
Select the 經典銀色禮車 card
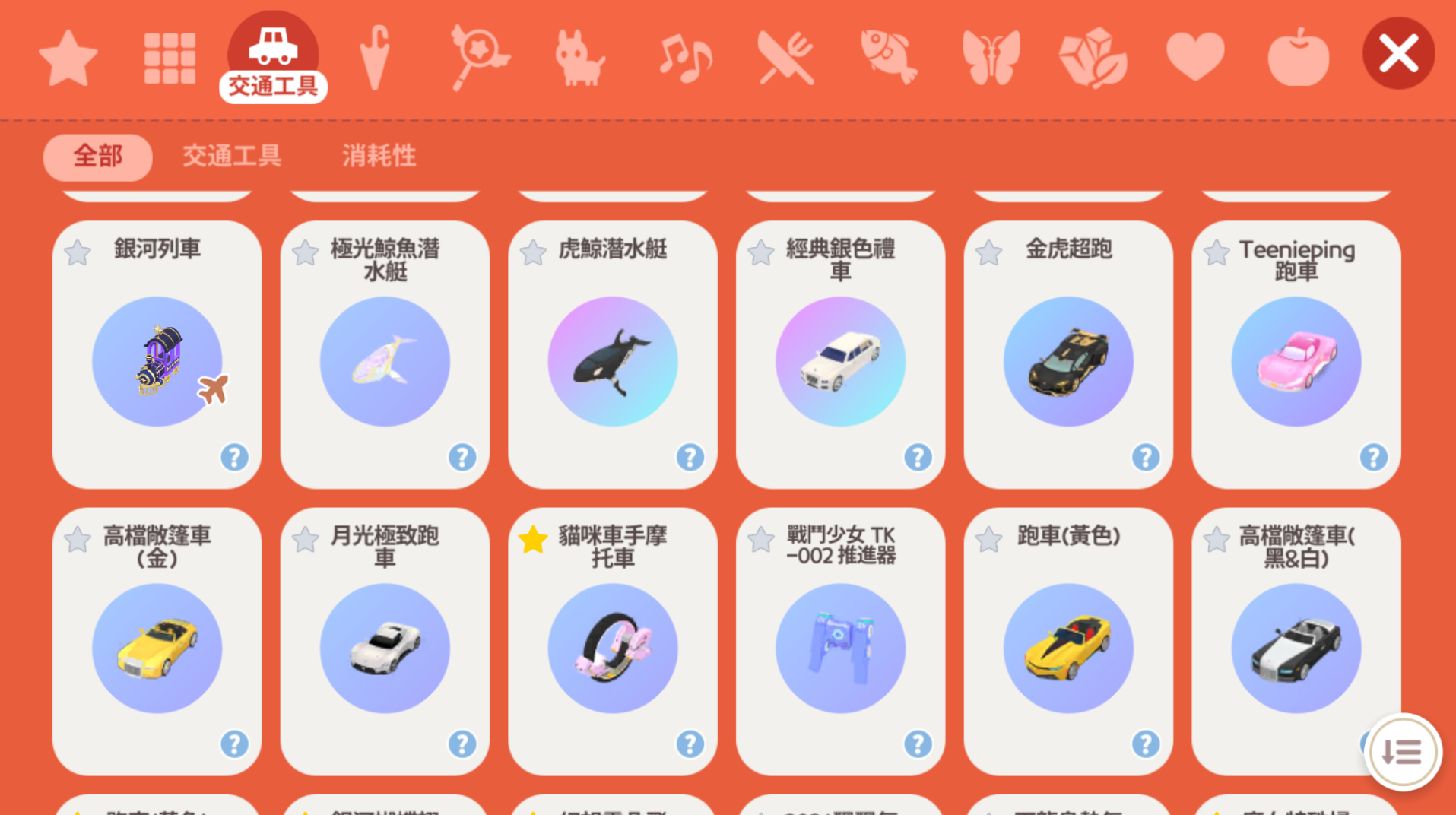[840, 361]
